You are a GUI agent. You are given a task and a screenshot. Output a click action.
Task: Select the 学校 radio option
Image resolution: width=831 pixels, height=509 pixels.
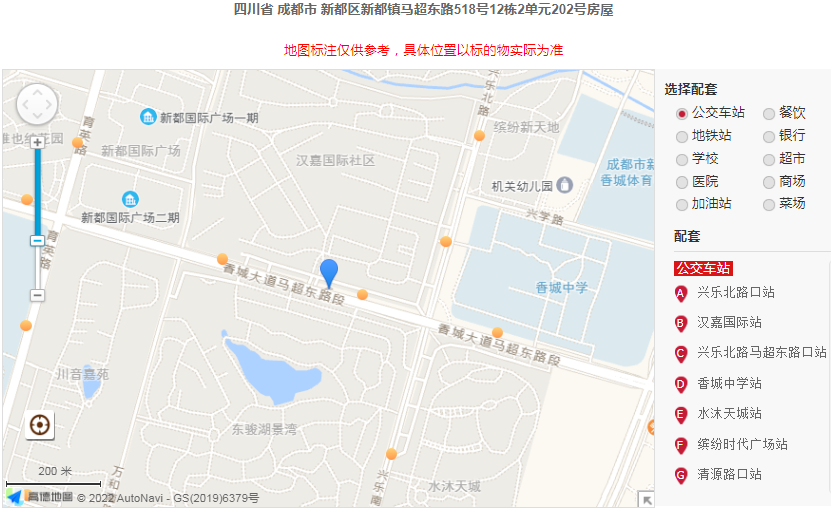(x=682, y=159)
